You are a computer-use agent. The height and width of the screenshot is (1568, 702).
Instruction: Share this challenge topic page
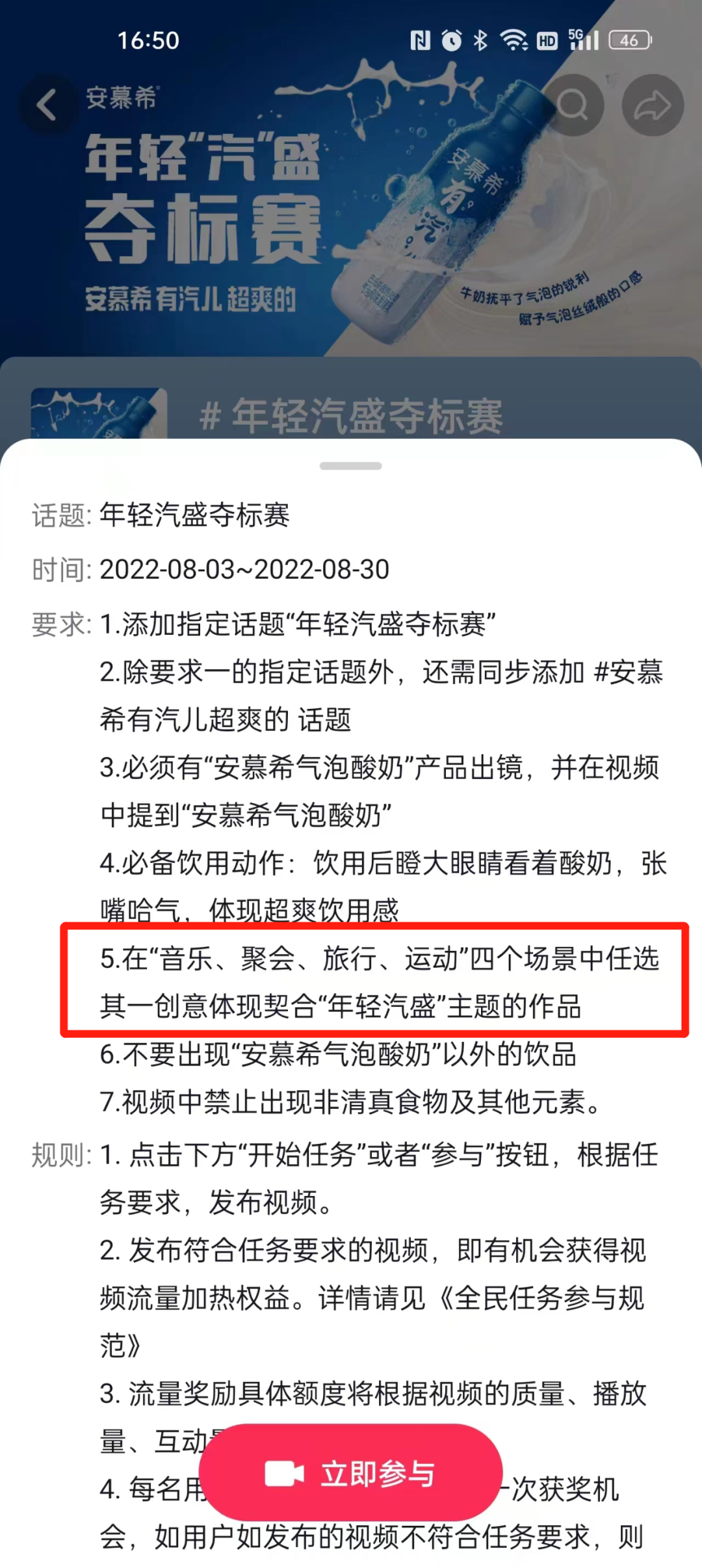[652, 105]
